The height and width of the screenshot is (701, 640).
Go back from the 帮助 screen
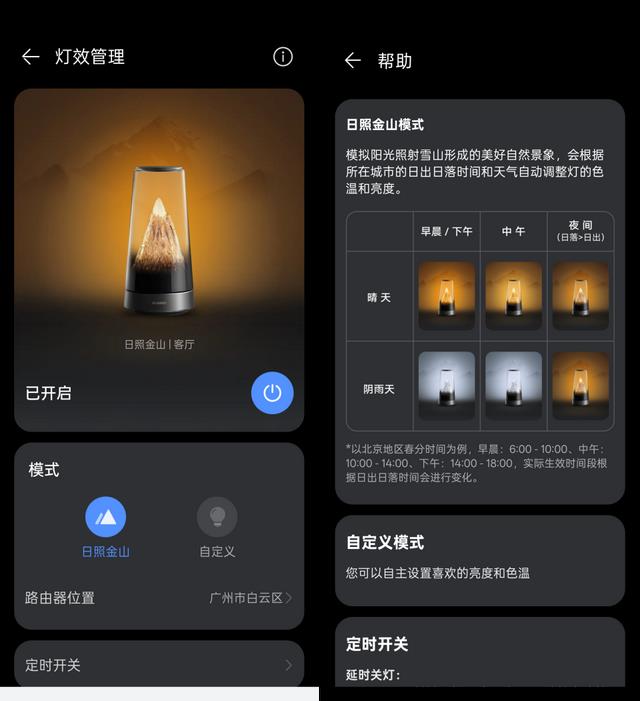352,61
